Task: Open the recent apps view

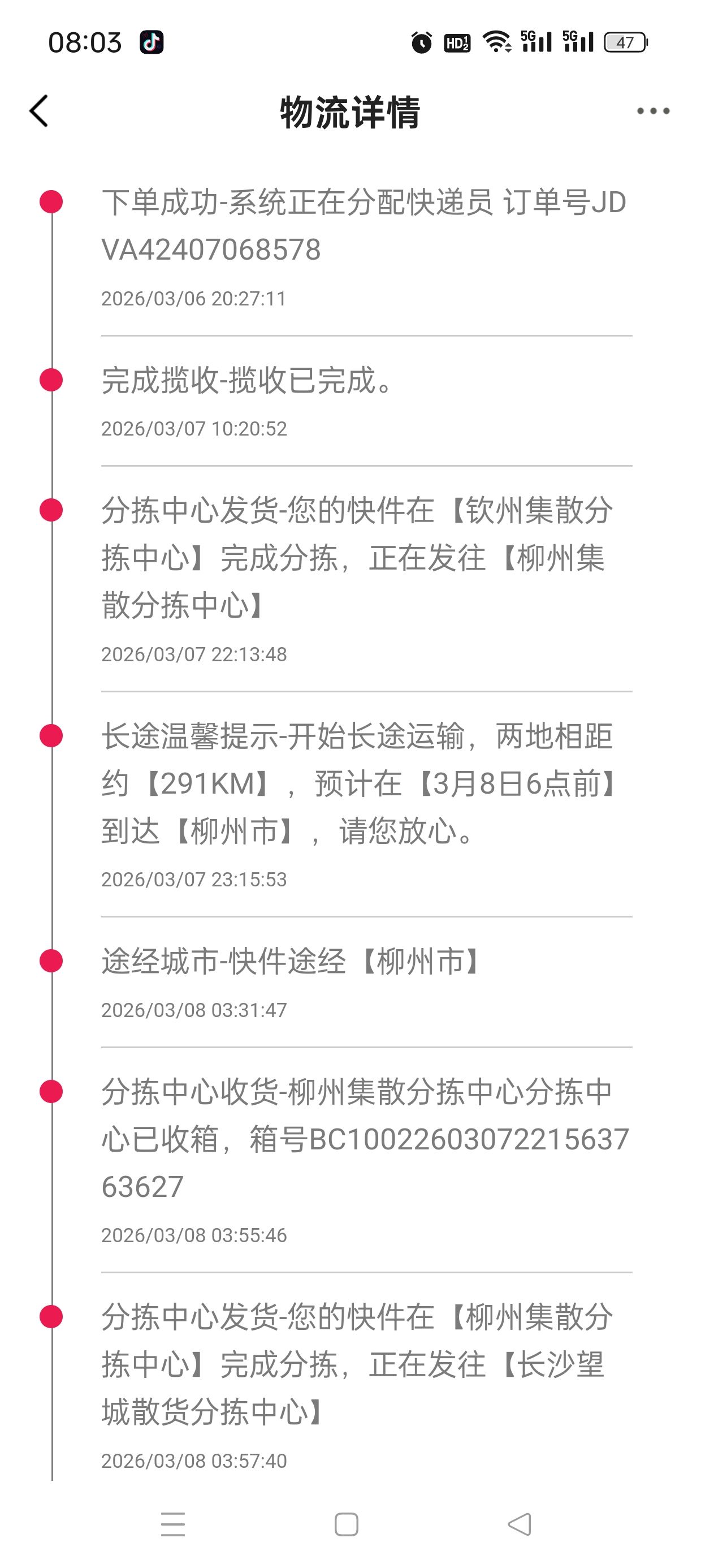Action: click(x=173, y=1524)
